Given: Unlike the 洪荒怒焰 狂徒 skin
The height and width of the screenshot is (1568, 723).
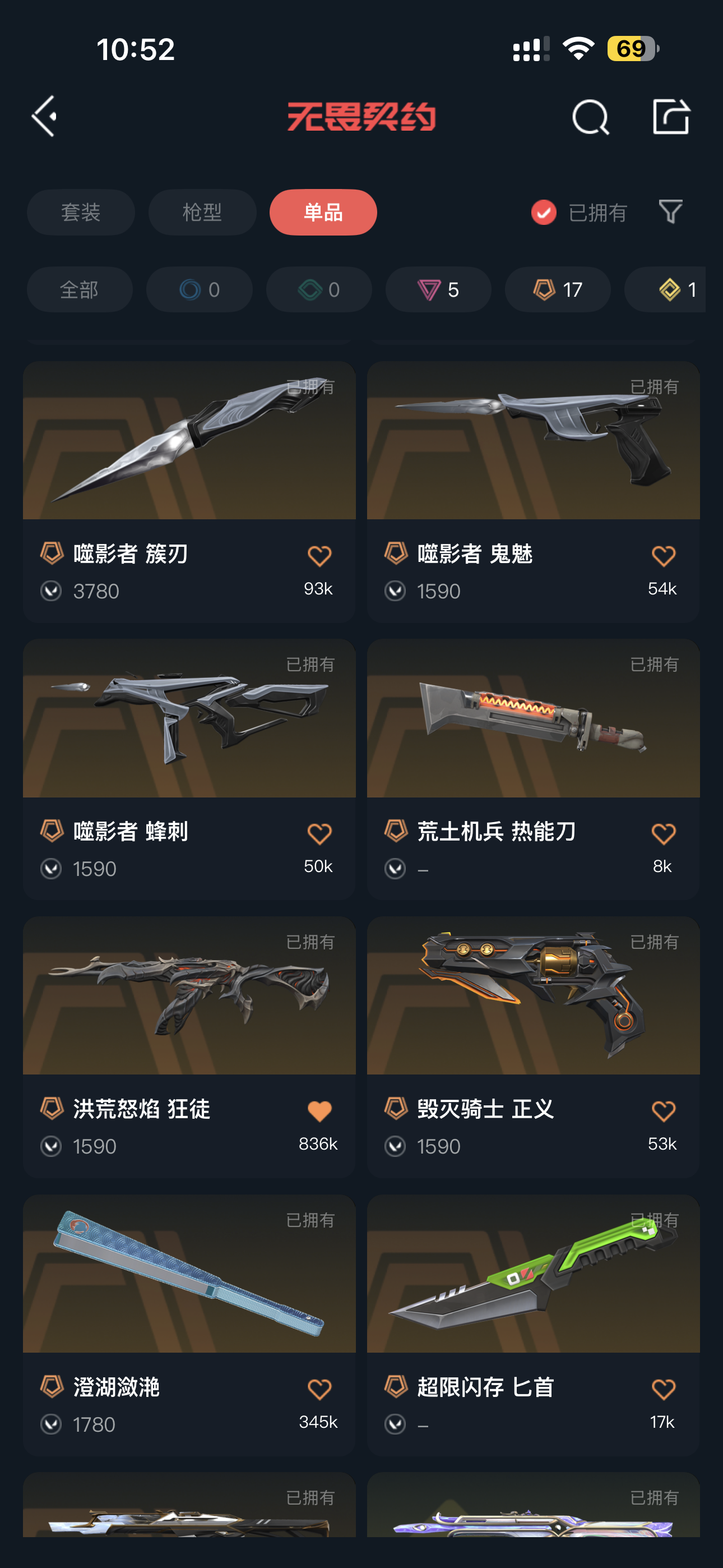Looking at the screenshot, I should [319, 1111].
